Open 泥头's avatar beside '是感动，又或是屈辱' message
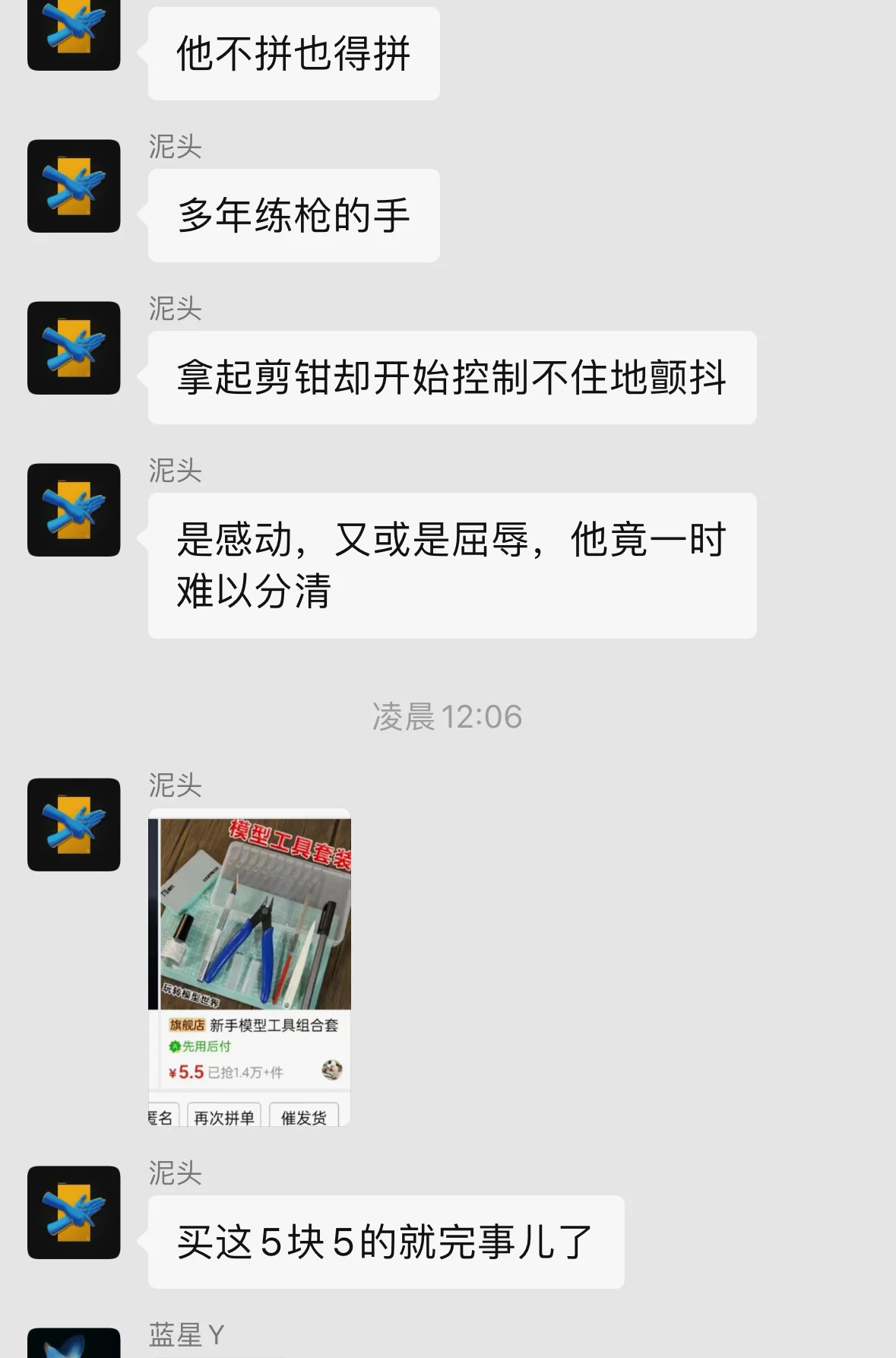The width and height of the screenshot is (896, 1358). click(74, 510)
